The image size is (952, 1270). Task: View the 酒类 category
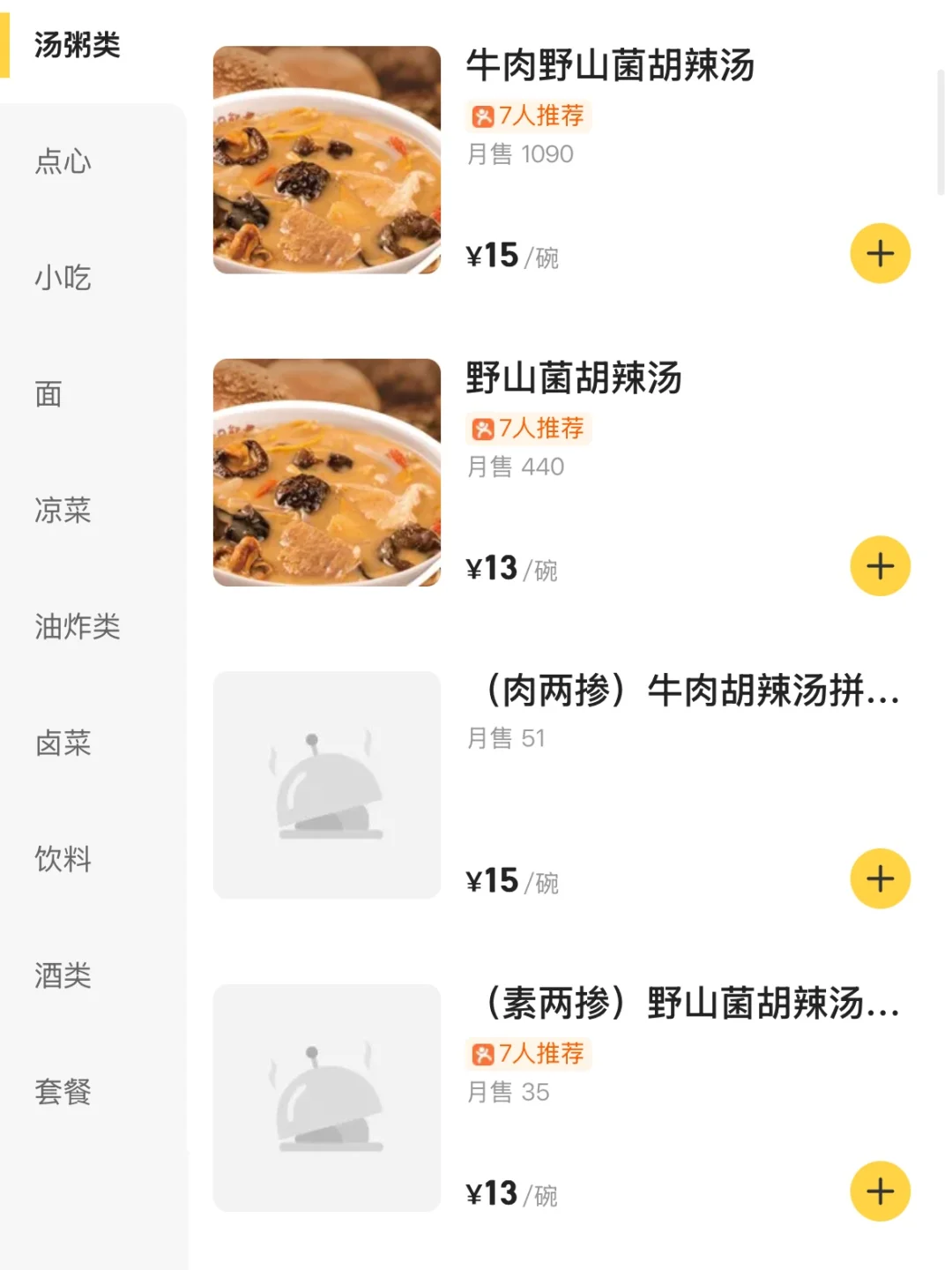pos(63,975)
